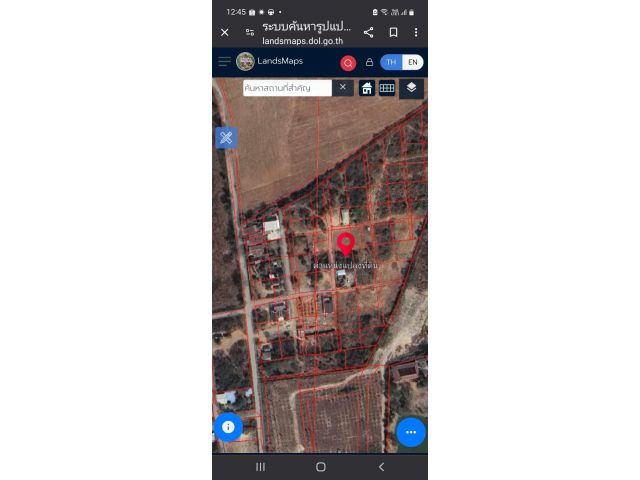Share this page
The height and width of the screenshot is (480, 640).
[x=368, y=32]
